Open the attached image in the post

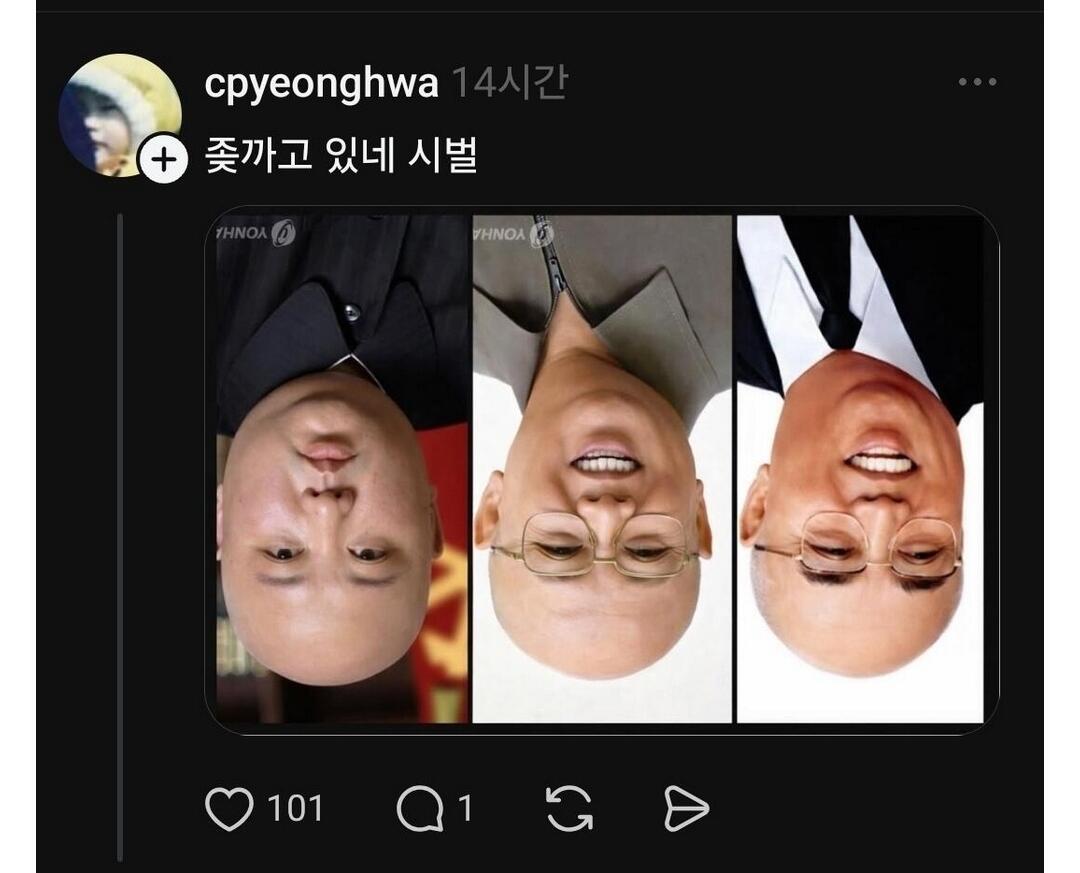pyautogui.click(x=602, y=469)
